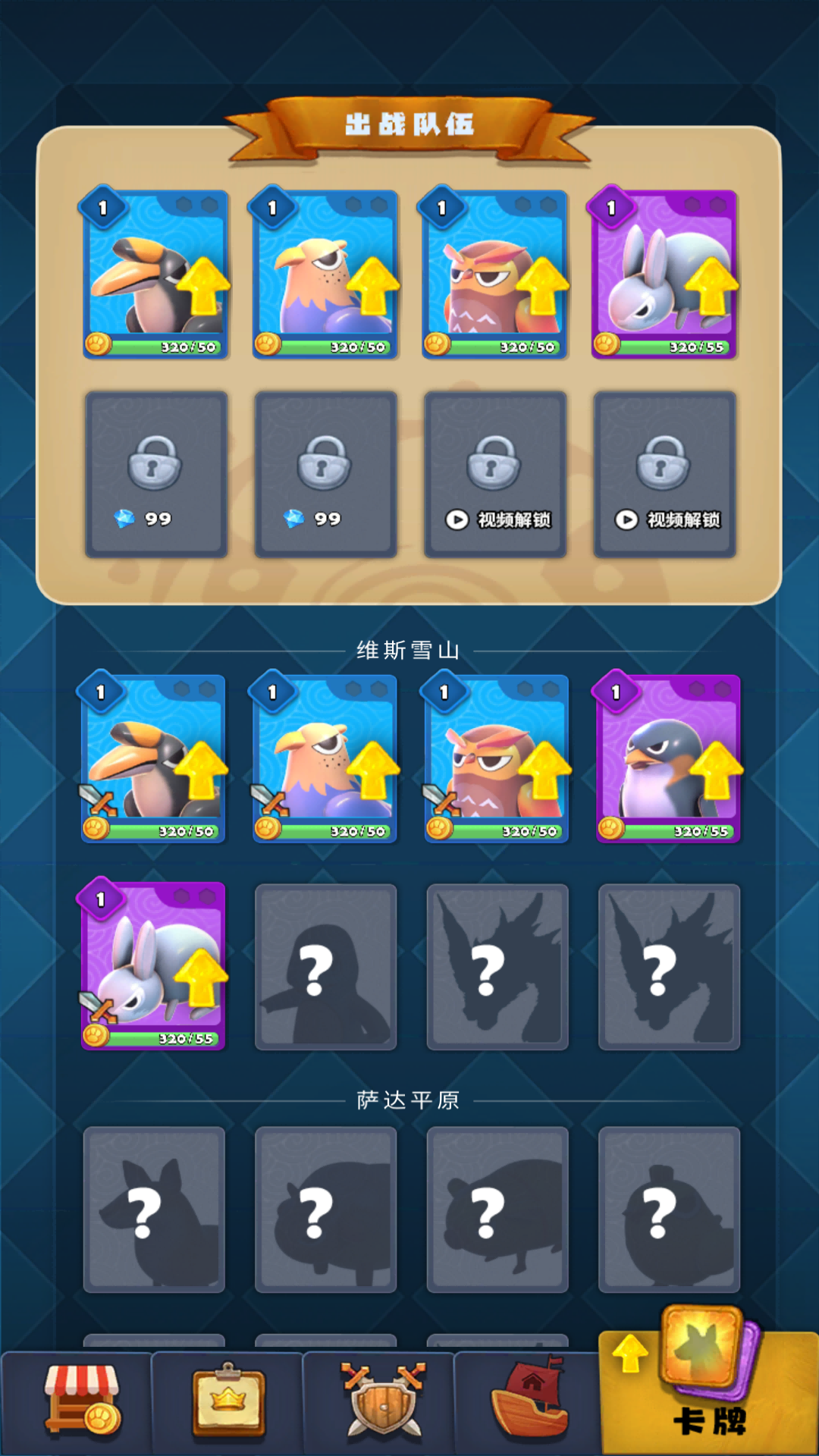
Task: Select the 卡牌 tab
Action: tap(709, 1395)
